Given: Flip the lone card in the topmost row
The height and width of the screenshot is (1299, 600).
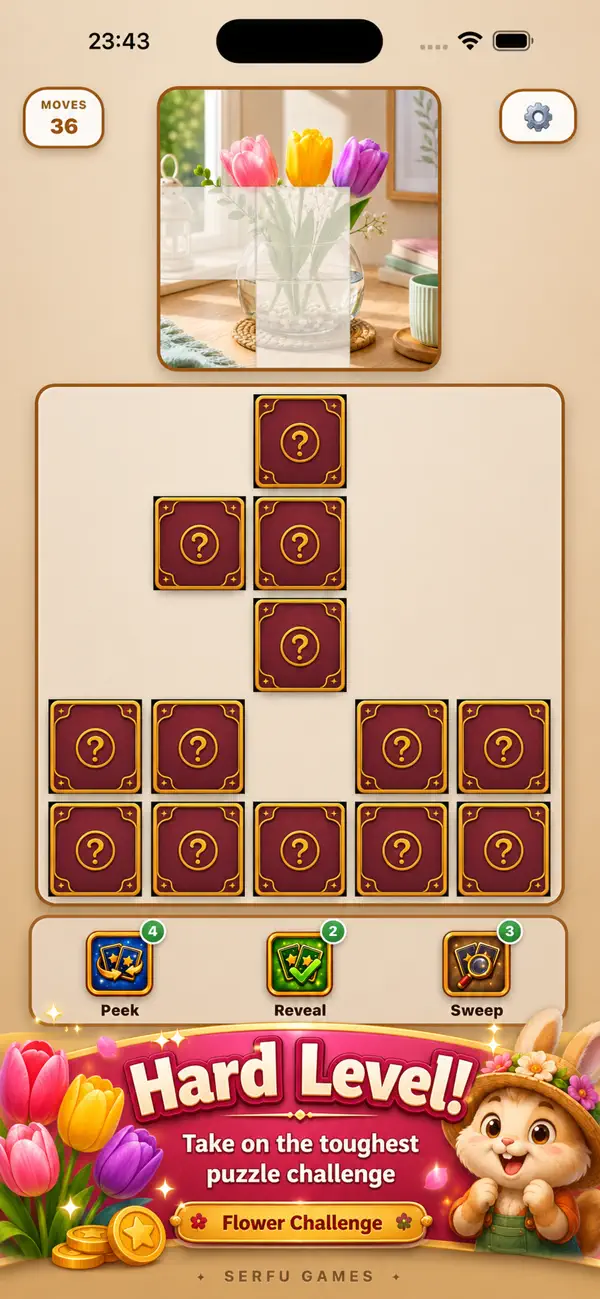Looking at the screenshot, I should click(x=299, y=441).
